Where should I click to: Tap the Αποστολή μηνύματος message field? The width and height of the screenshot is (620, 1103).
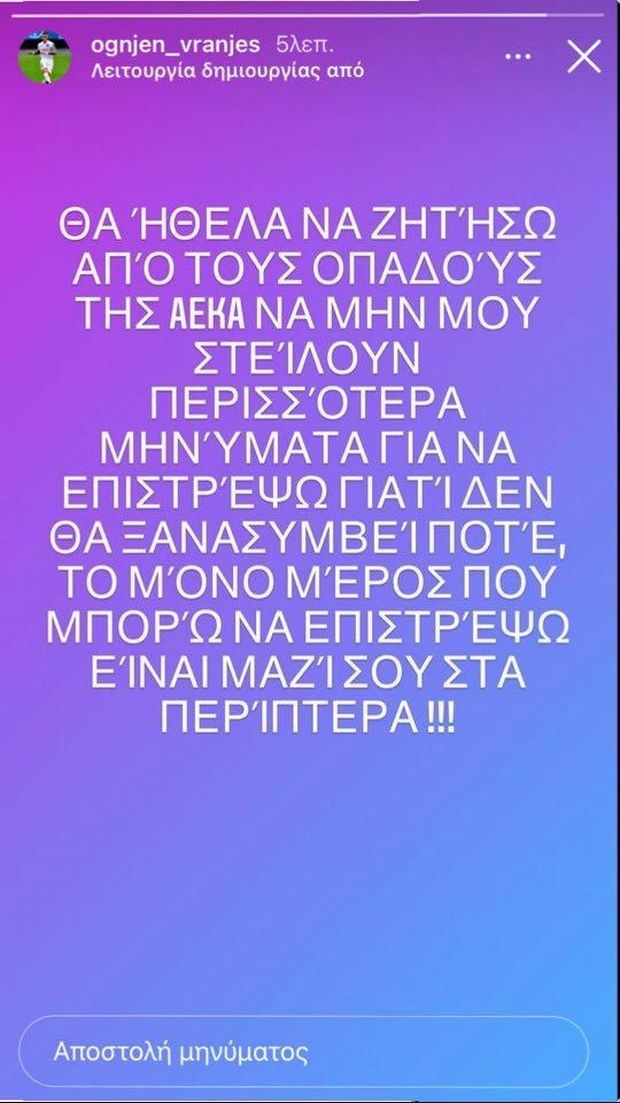[300, 1052]
